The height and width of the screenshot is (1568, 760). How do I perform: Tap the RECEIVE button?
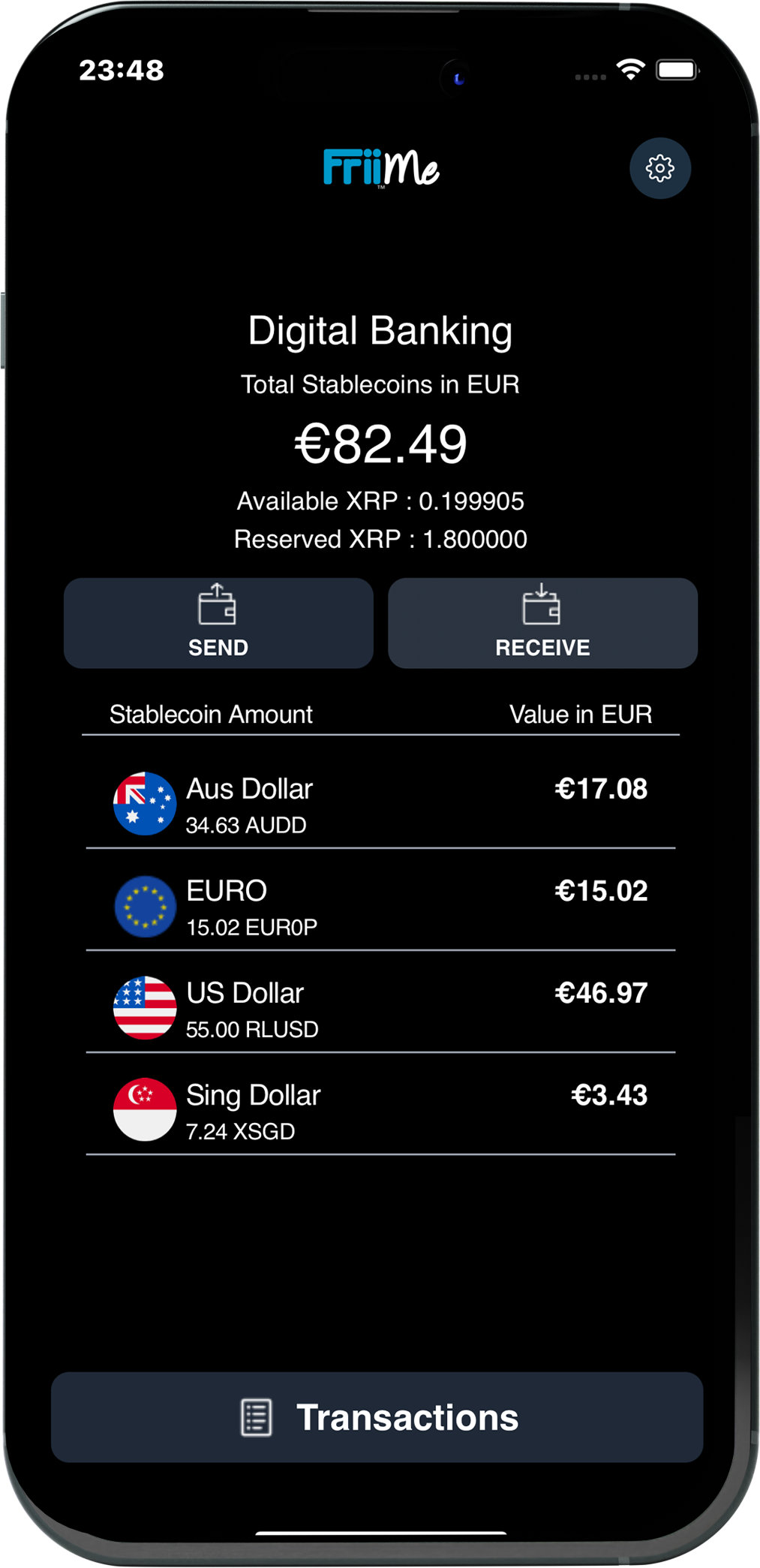pos(542,623)
